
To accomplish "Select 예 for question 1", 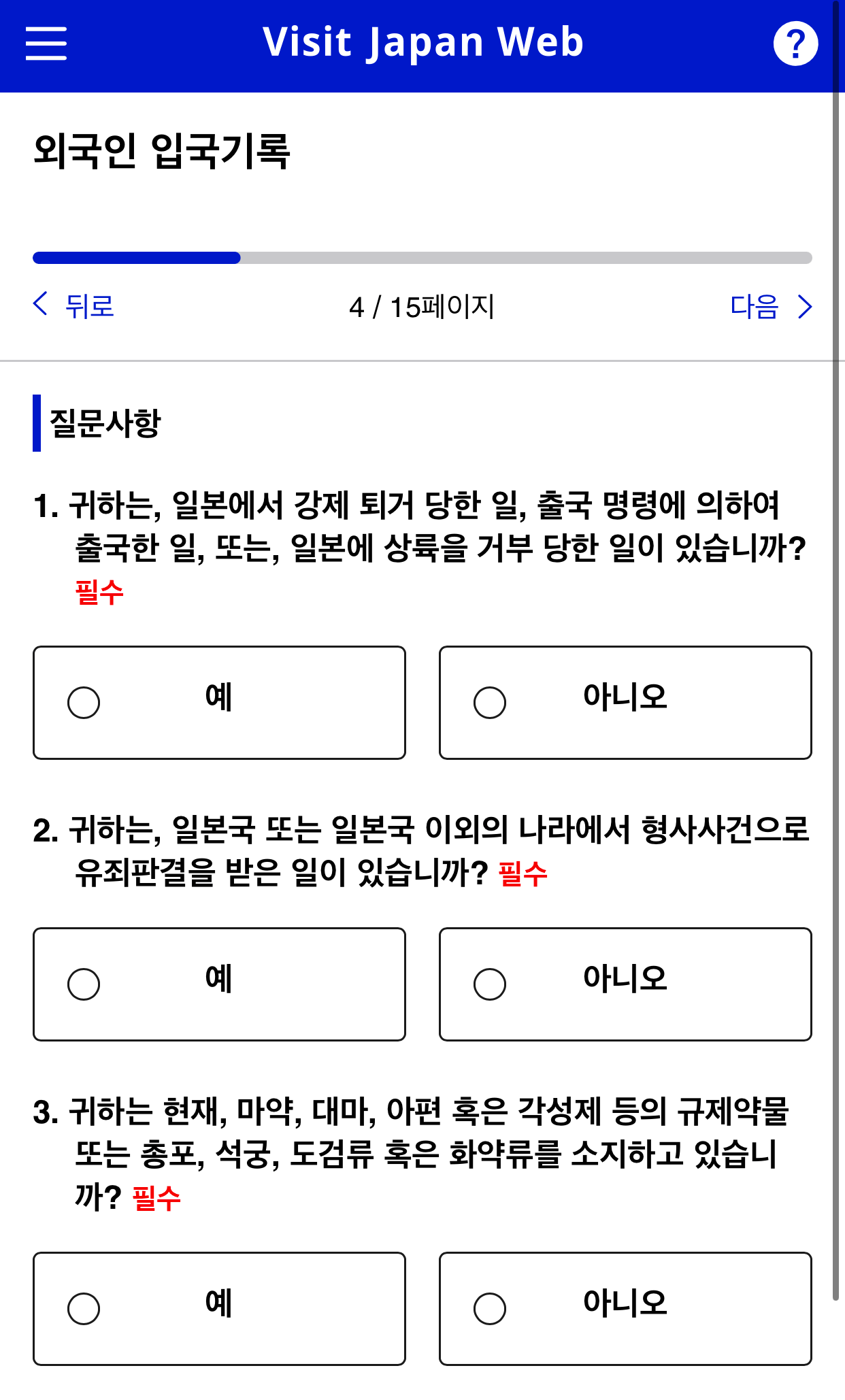I will click(x=218, y=701).
